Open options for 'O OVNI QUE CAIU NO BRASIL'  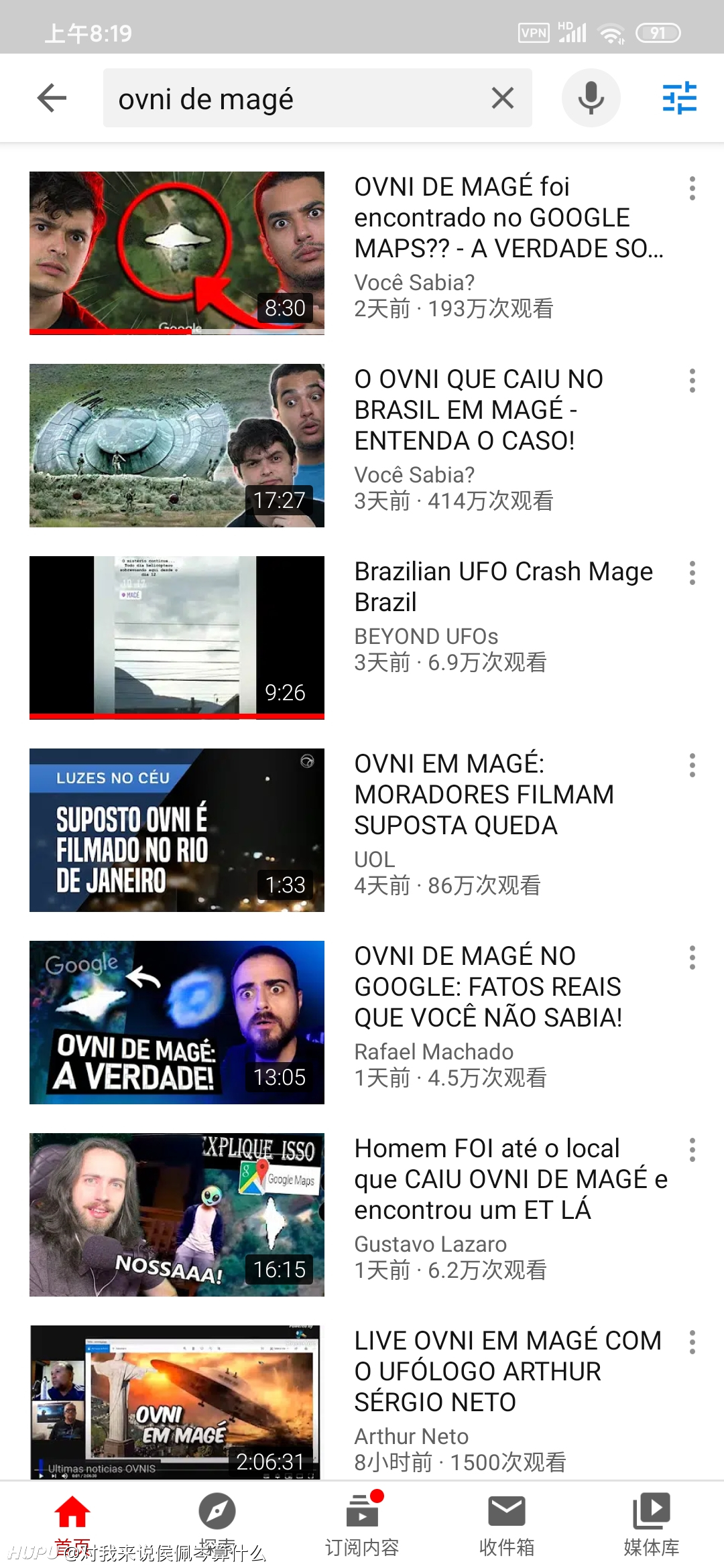tap(692, 381)
